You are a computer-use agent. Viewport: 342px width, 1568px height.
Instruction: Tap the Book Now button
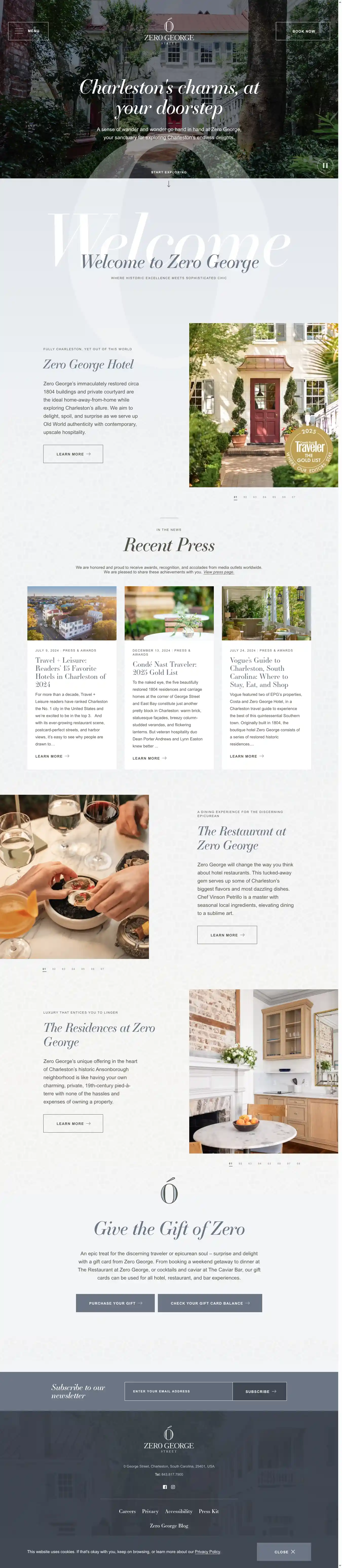coord(303,31)
